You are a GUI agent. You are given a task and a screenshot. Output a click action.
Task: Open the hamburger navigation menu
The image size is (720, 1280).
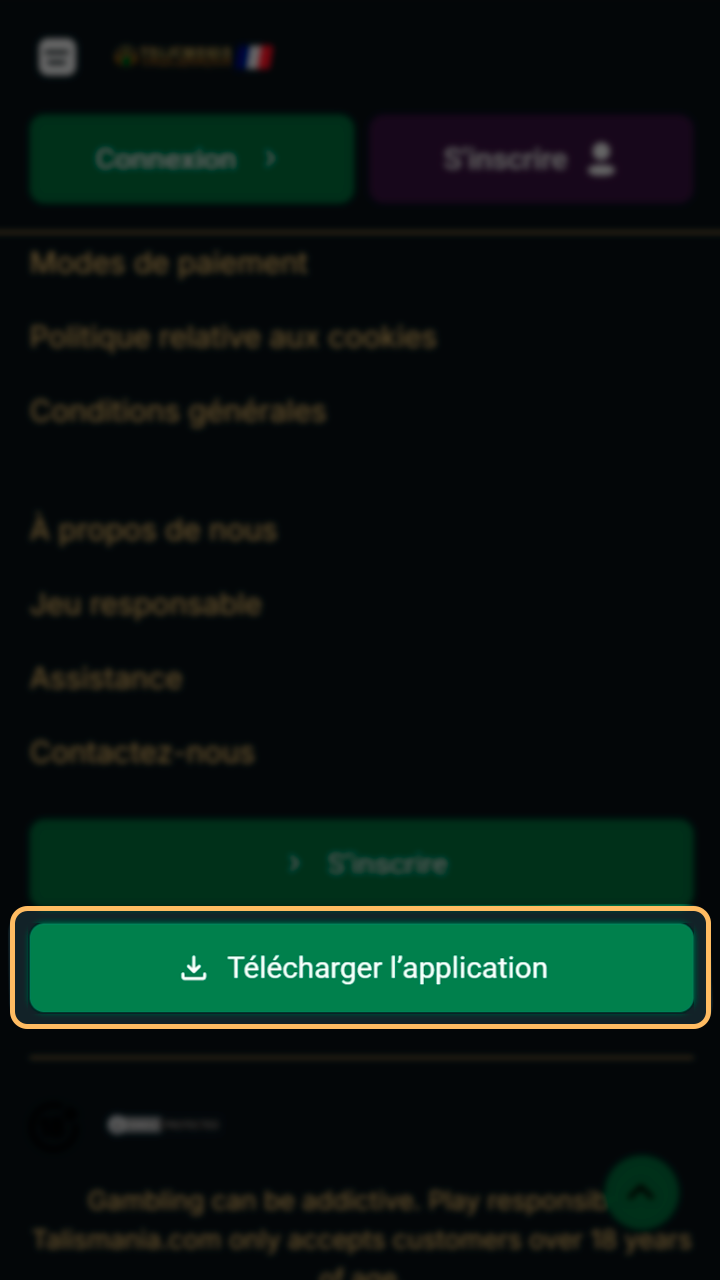(57, 57)
